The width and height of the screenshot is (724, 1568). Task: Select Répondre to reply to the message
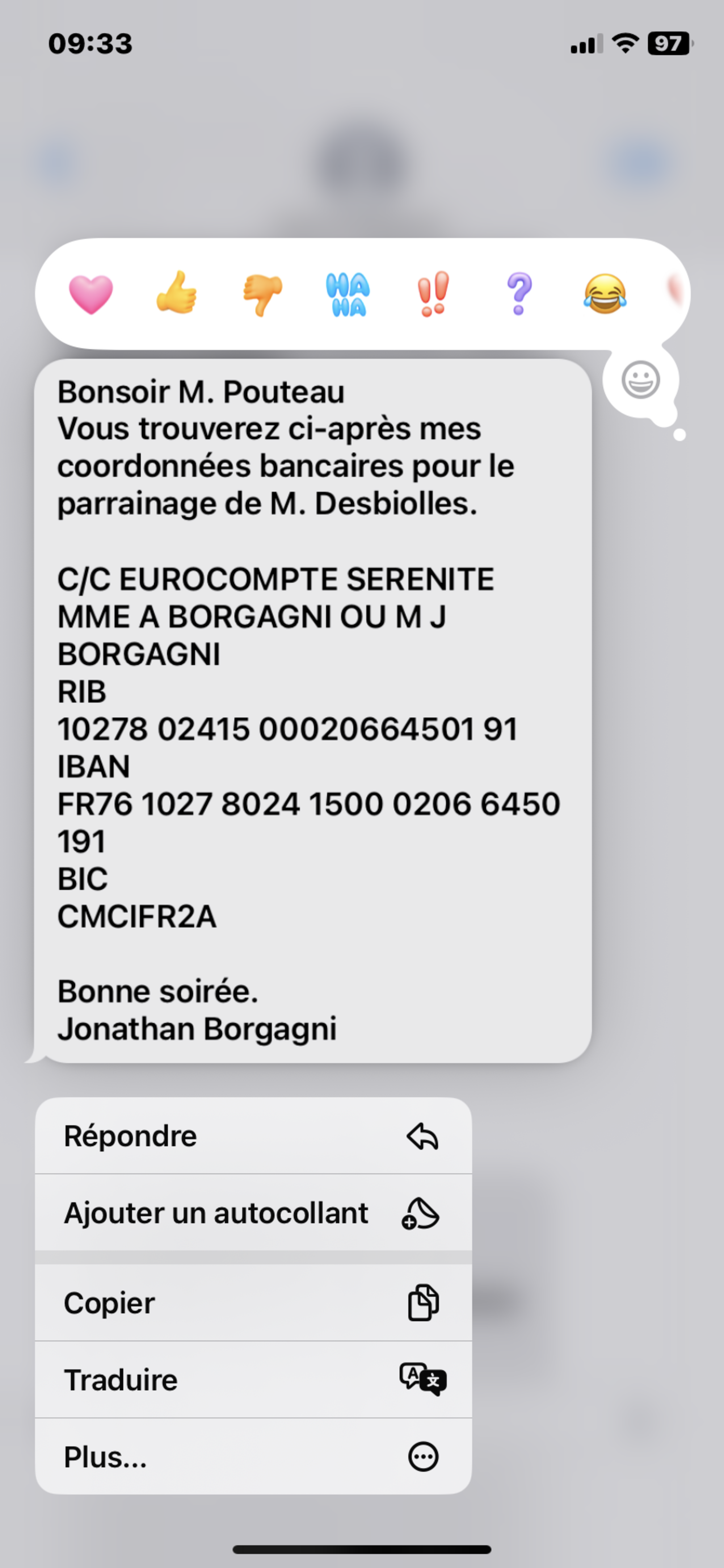253,1136
